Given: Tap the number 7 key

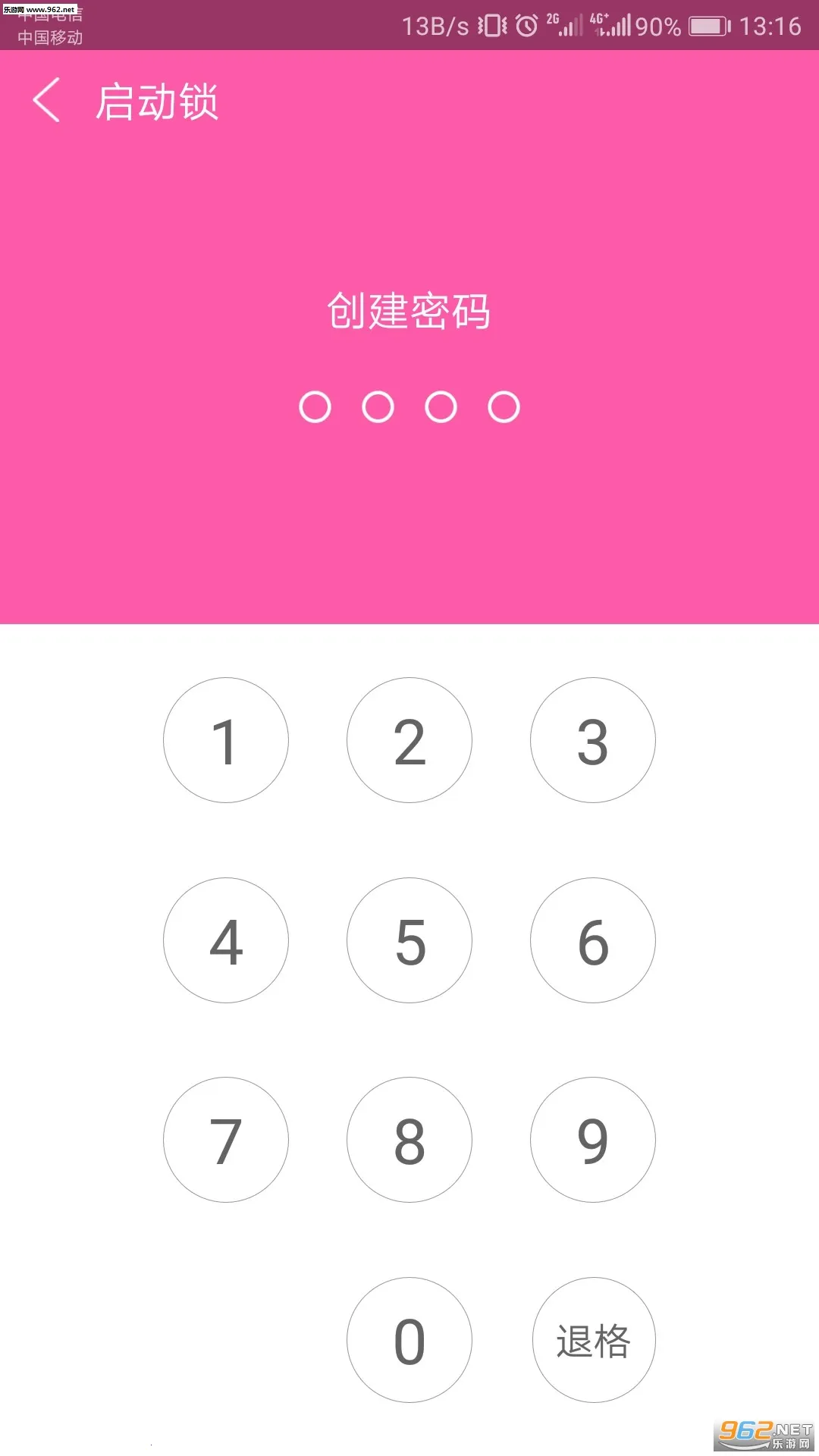Looking at the screenshot, I should tap(225, 1140).
